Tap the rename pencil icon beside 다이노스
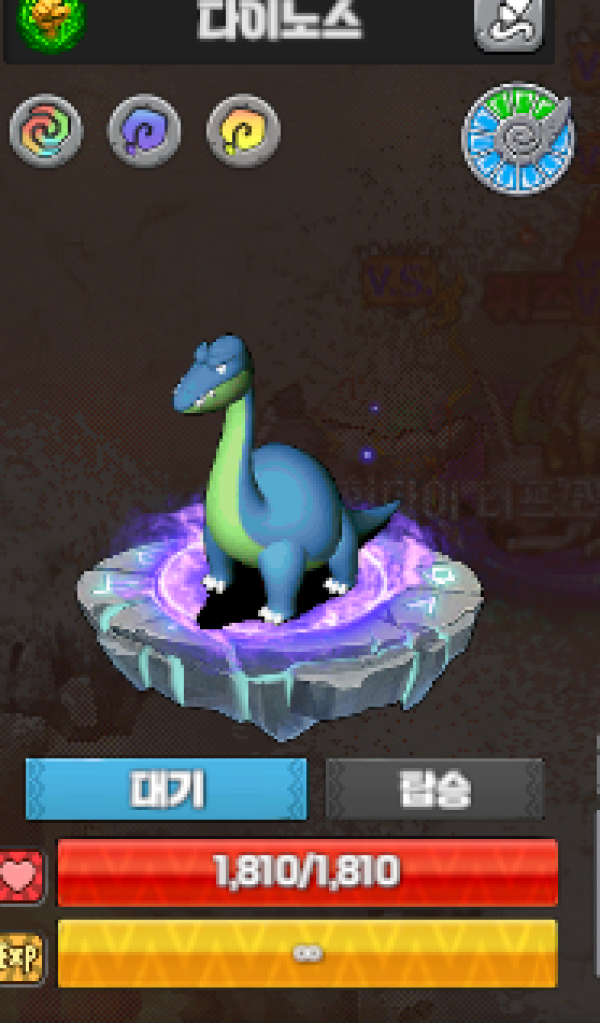The width and height of the screenshot is (600, 1023). pos(508,23)
